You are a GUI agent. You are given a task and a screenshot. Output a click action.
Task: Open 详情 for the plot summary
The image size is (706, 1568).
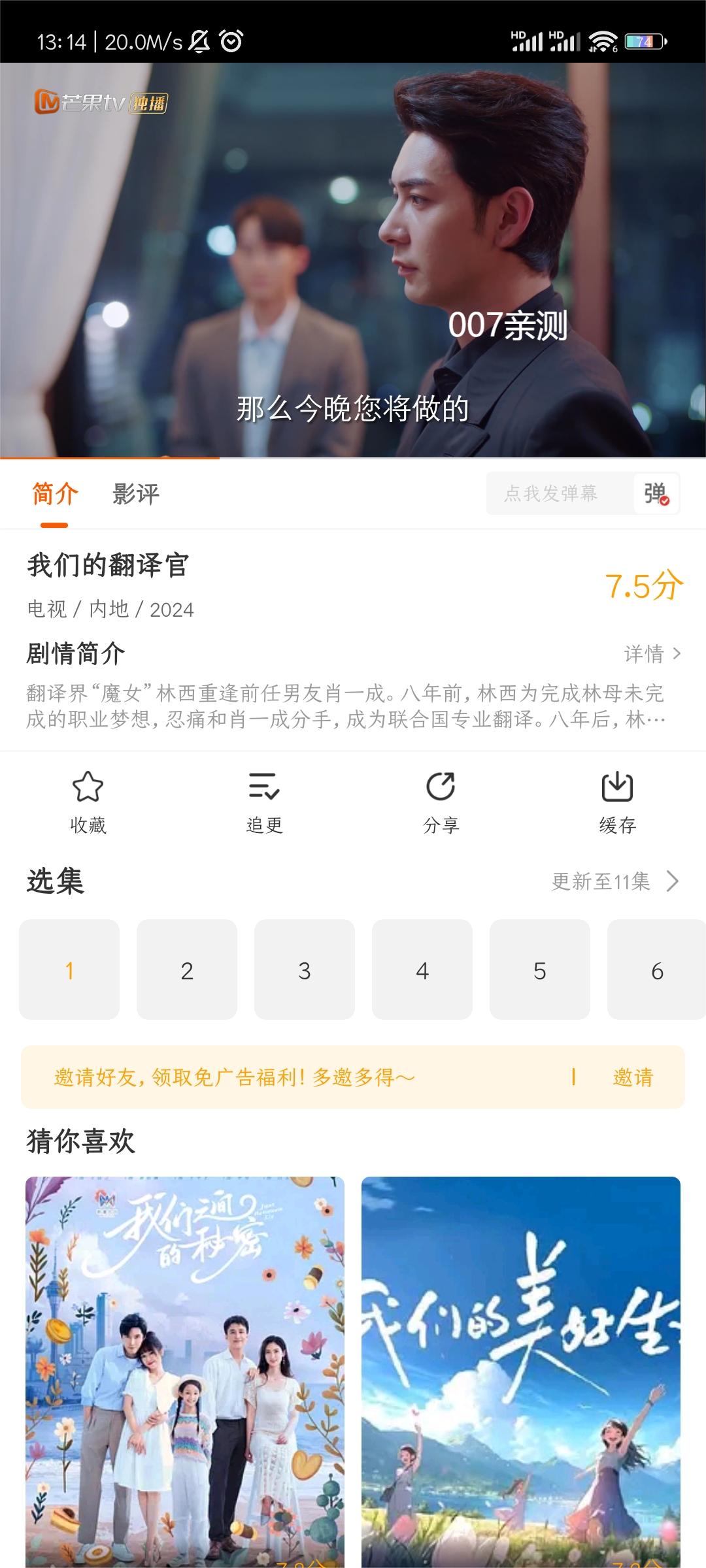tap(652, 653)
